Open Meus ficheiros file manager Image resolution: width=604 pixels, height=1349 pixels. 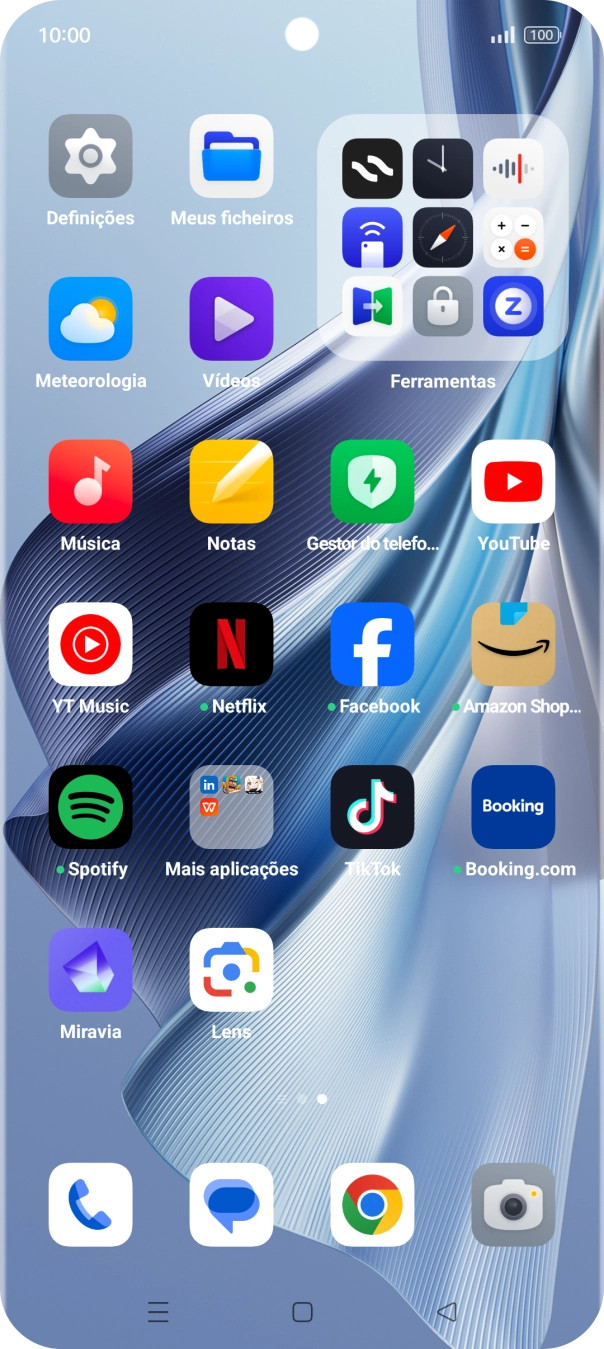[x=231, y=156]
